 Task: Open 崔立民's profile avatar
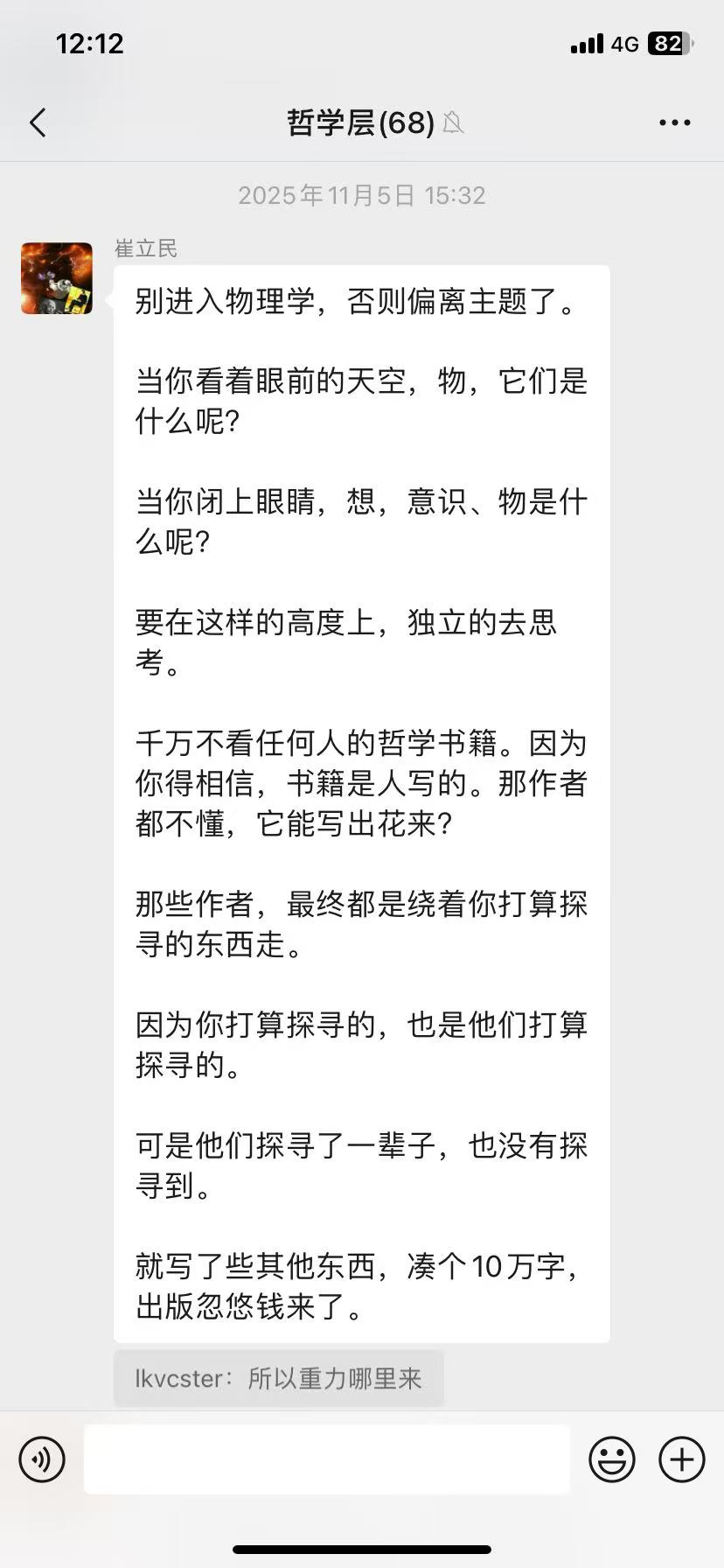coord(57,278)
